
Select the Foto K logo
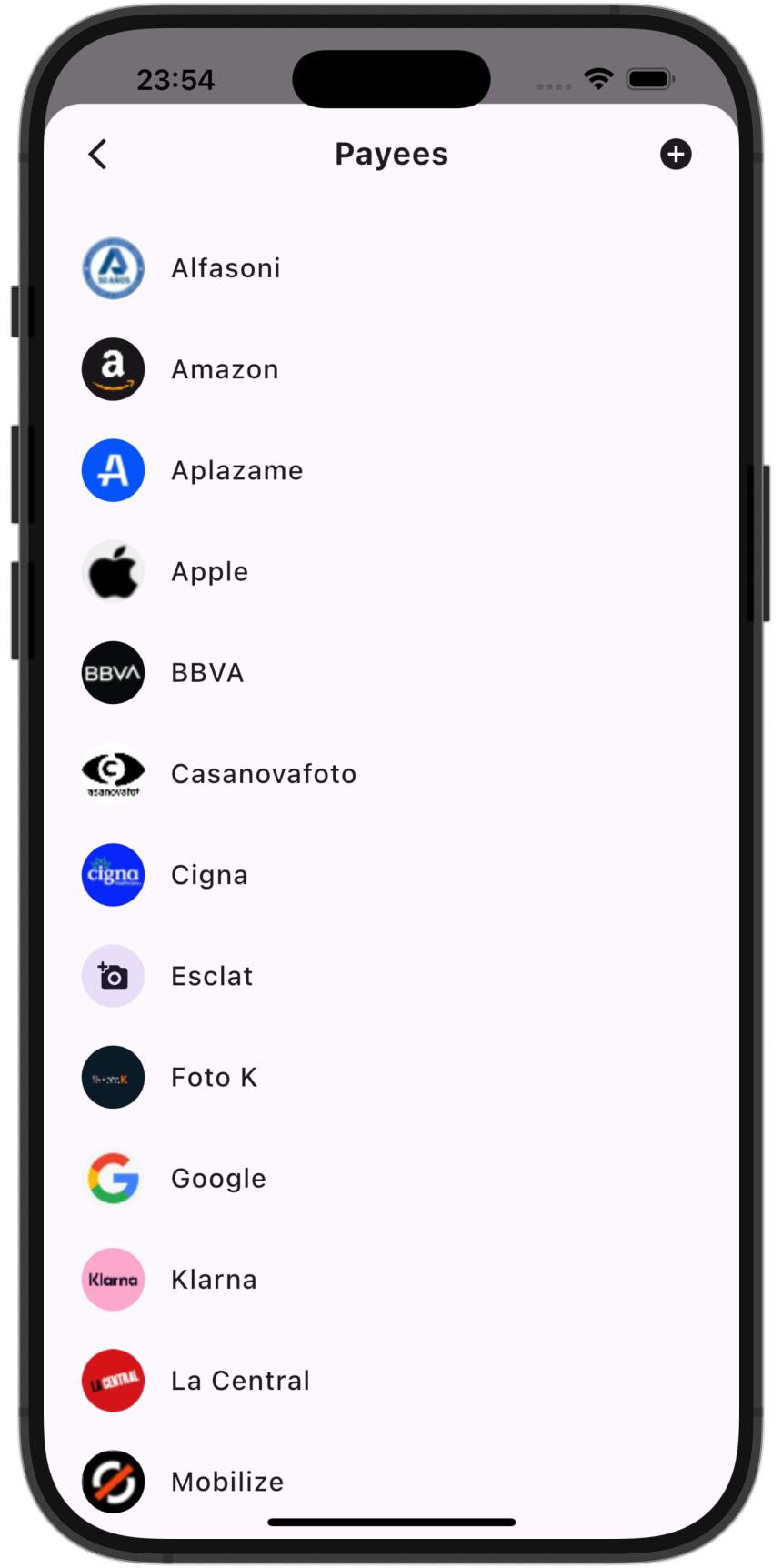coord(113,1076)
